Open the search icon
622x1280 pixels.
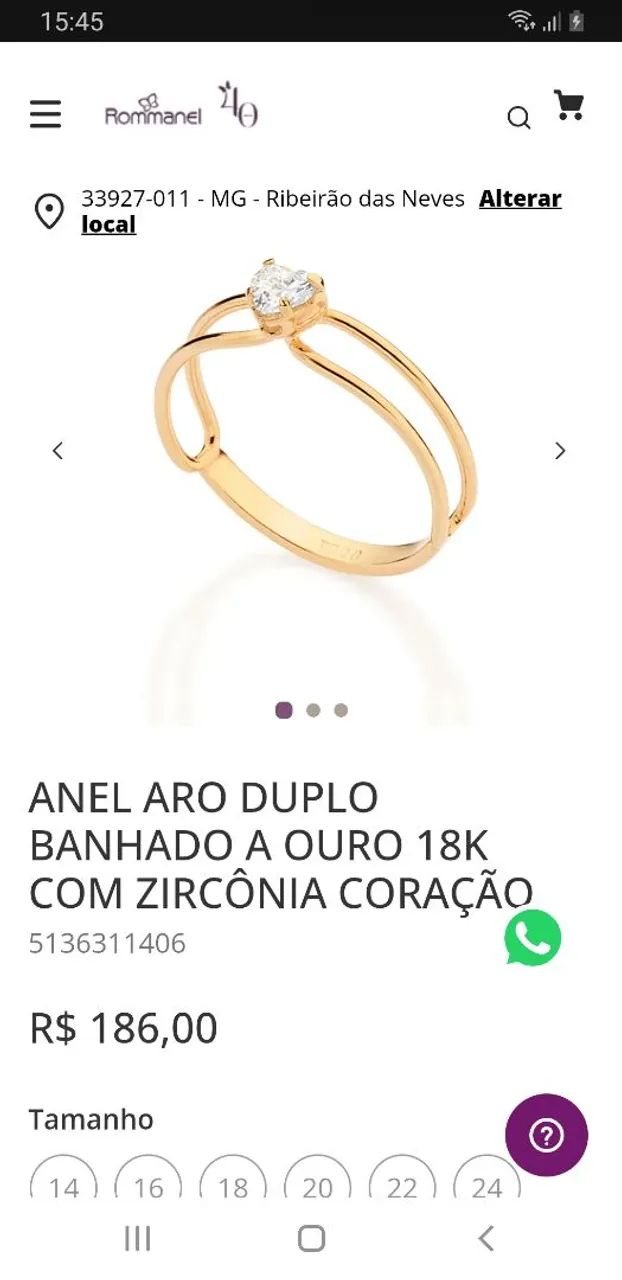(518, 118)
